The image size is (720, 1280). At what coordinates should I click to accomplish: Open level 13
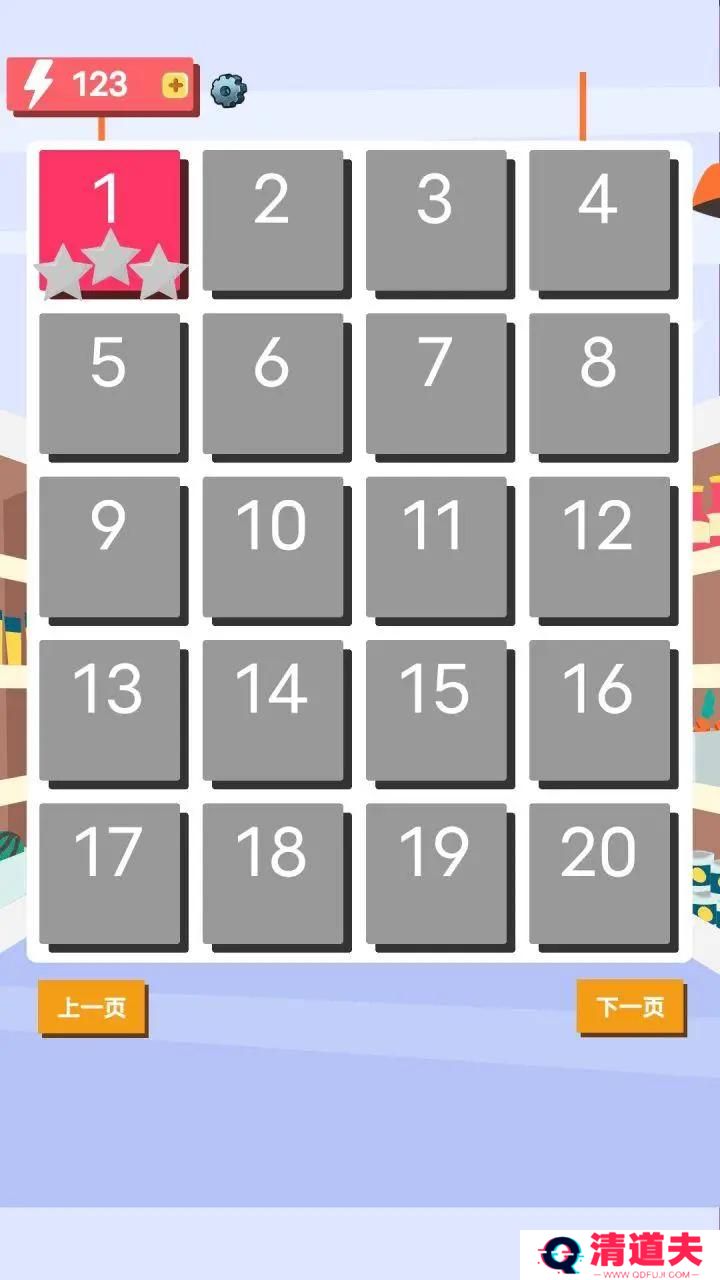(x=110, y=709)
